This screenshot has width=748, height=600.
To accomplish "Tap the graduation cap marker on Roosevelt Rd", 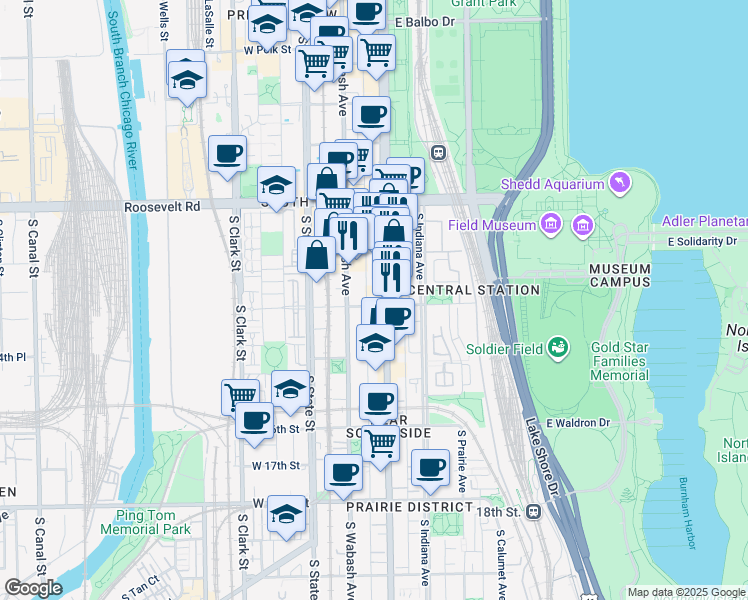I will (x=276, y=188).
